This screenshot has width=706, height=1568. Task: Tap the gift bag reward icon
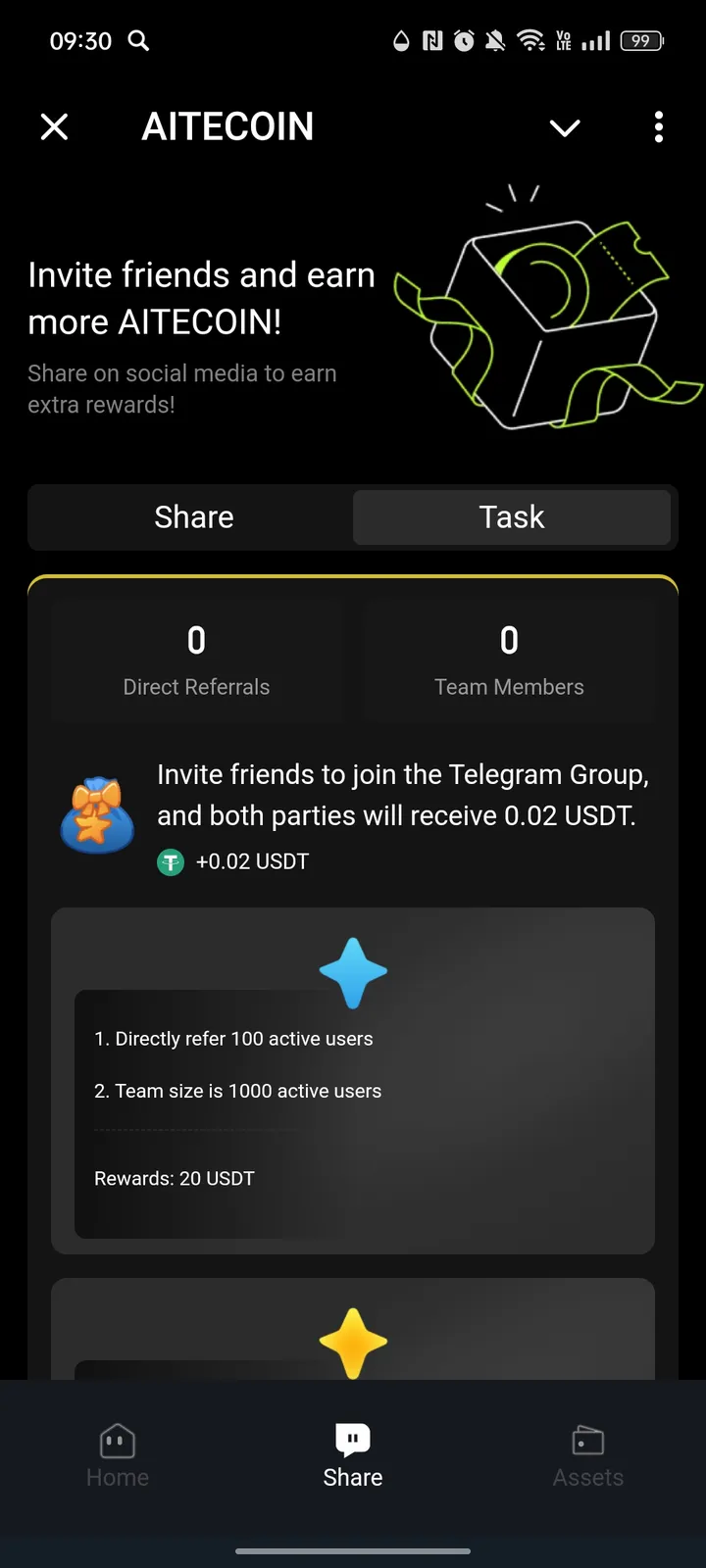pos(97,815)
